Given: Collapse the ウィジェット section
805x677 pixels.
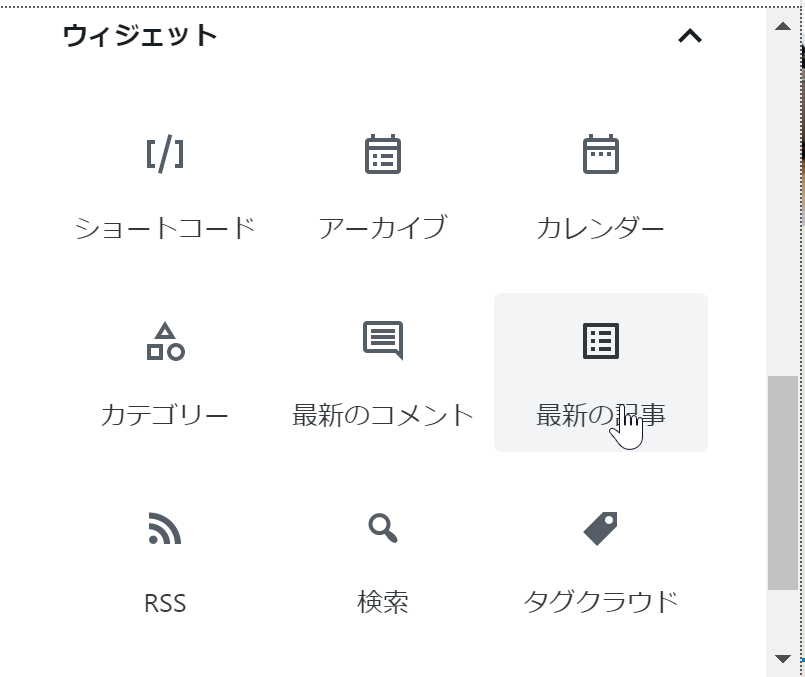Looking at the screenshot, I should click(x=690, y=37).
